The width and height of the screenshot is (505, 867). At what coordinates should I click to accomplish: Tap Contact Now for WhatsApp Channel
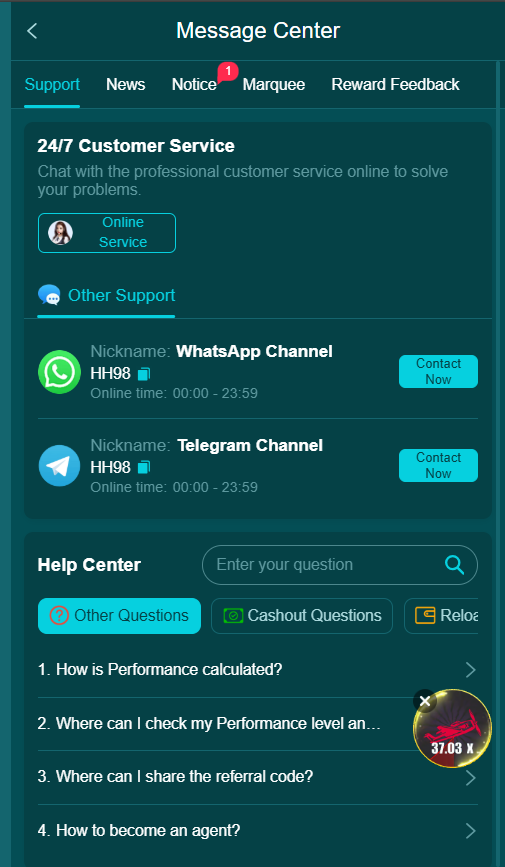click(x=438, y=372)
